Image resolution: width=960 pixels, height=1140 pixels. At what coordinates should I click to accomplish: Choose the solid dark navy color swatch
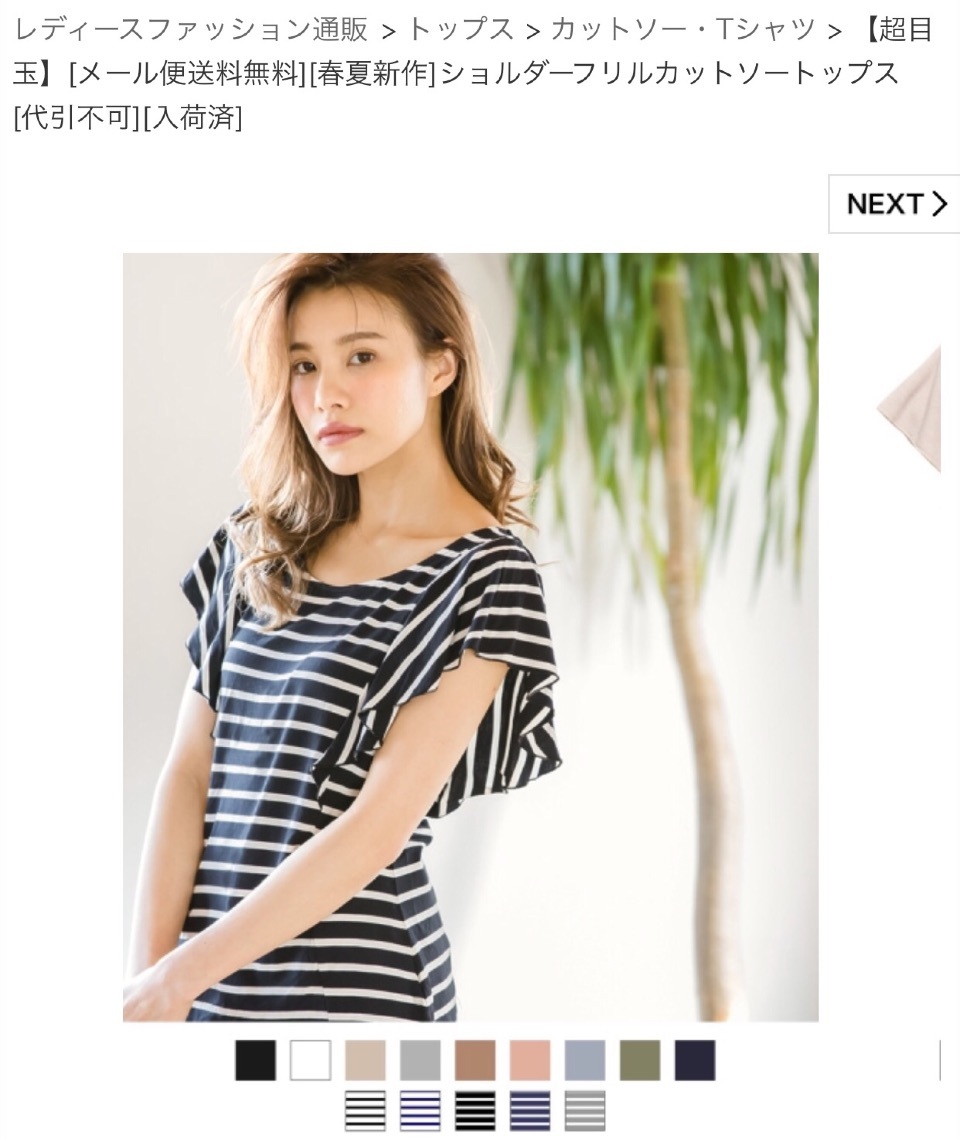(695, 1060)
